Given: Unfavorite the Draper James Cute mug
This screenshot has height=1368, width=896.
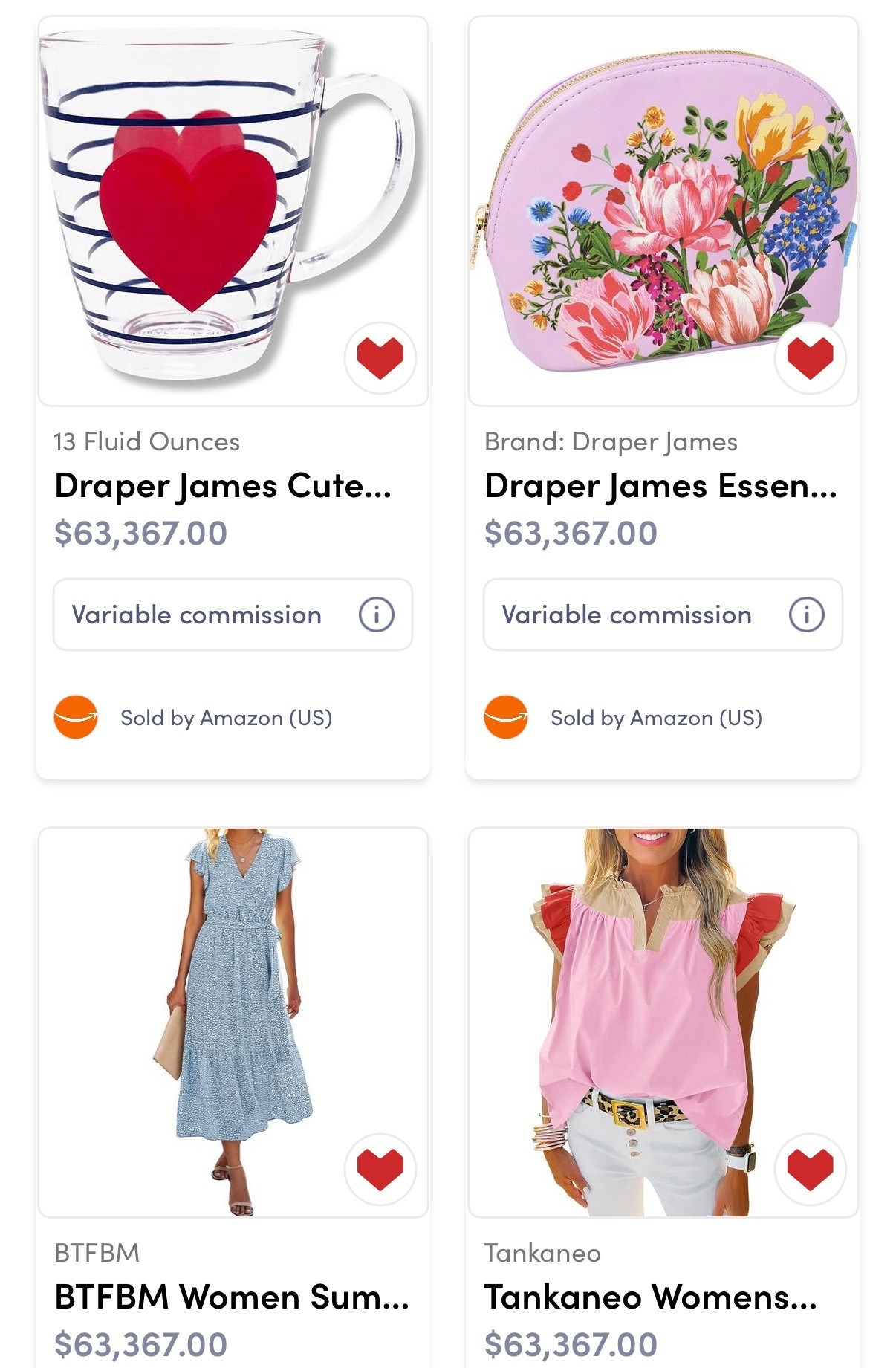Looking at the screenshot, I should tap(380, 358).
